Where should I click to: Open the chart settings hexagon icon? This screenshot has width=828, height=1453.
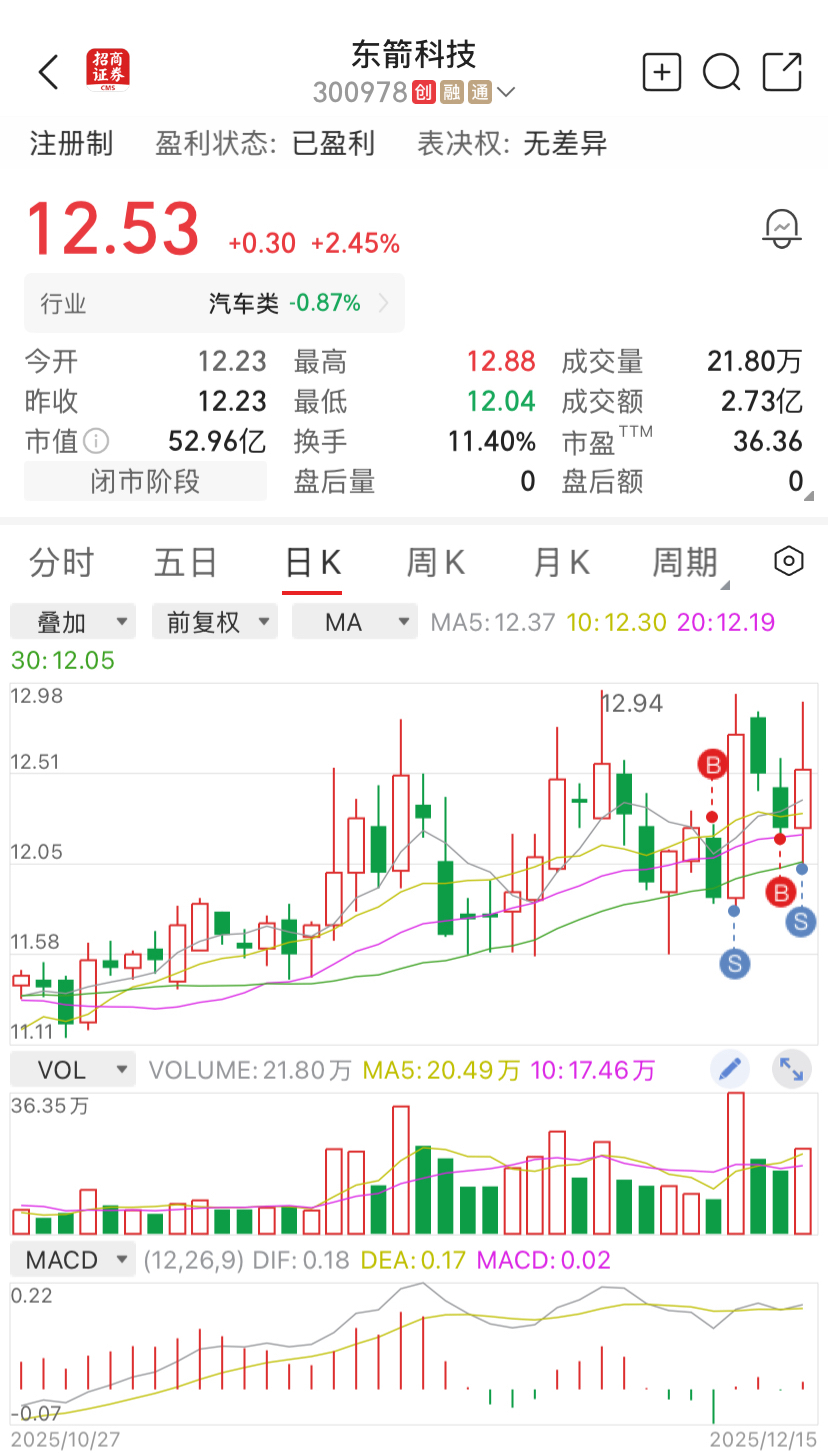(x=789, y=561)
